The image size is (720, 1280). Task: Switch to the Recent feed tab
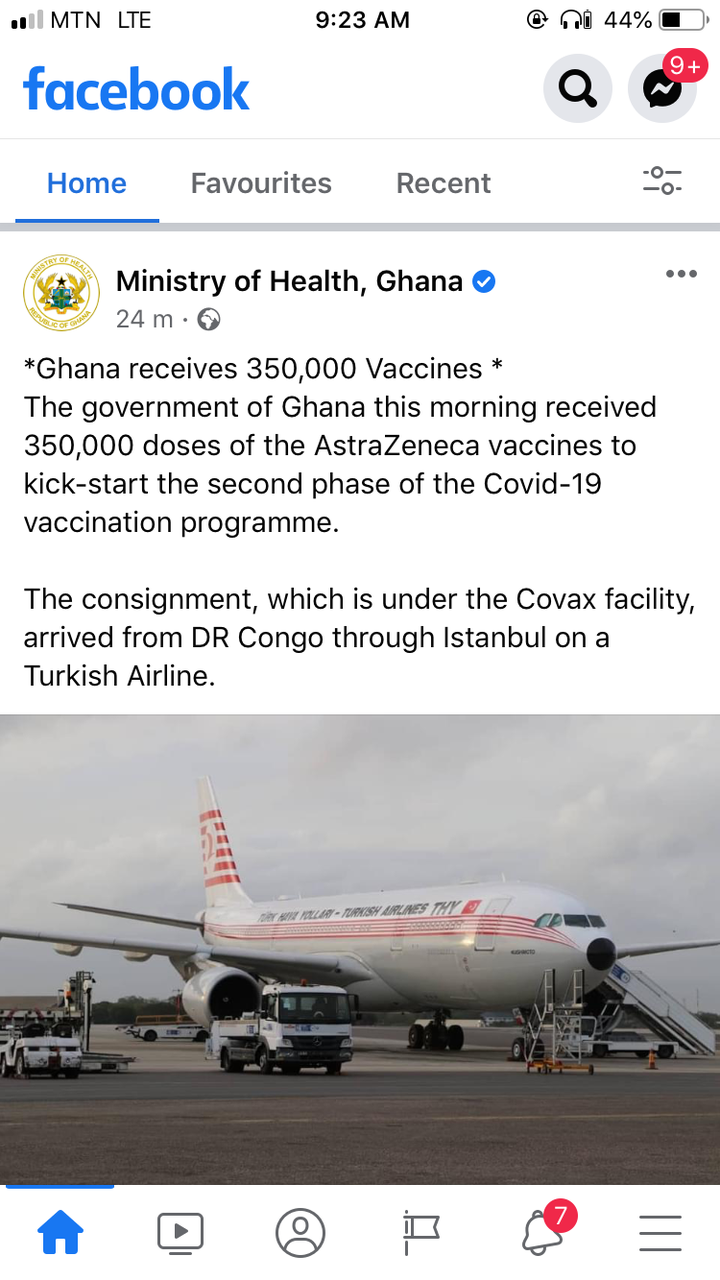pyautogui.click(x=443, y=183)
